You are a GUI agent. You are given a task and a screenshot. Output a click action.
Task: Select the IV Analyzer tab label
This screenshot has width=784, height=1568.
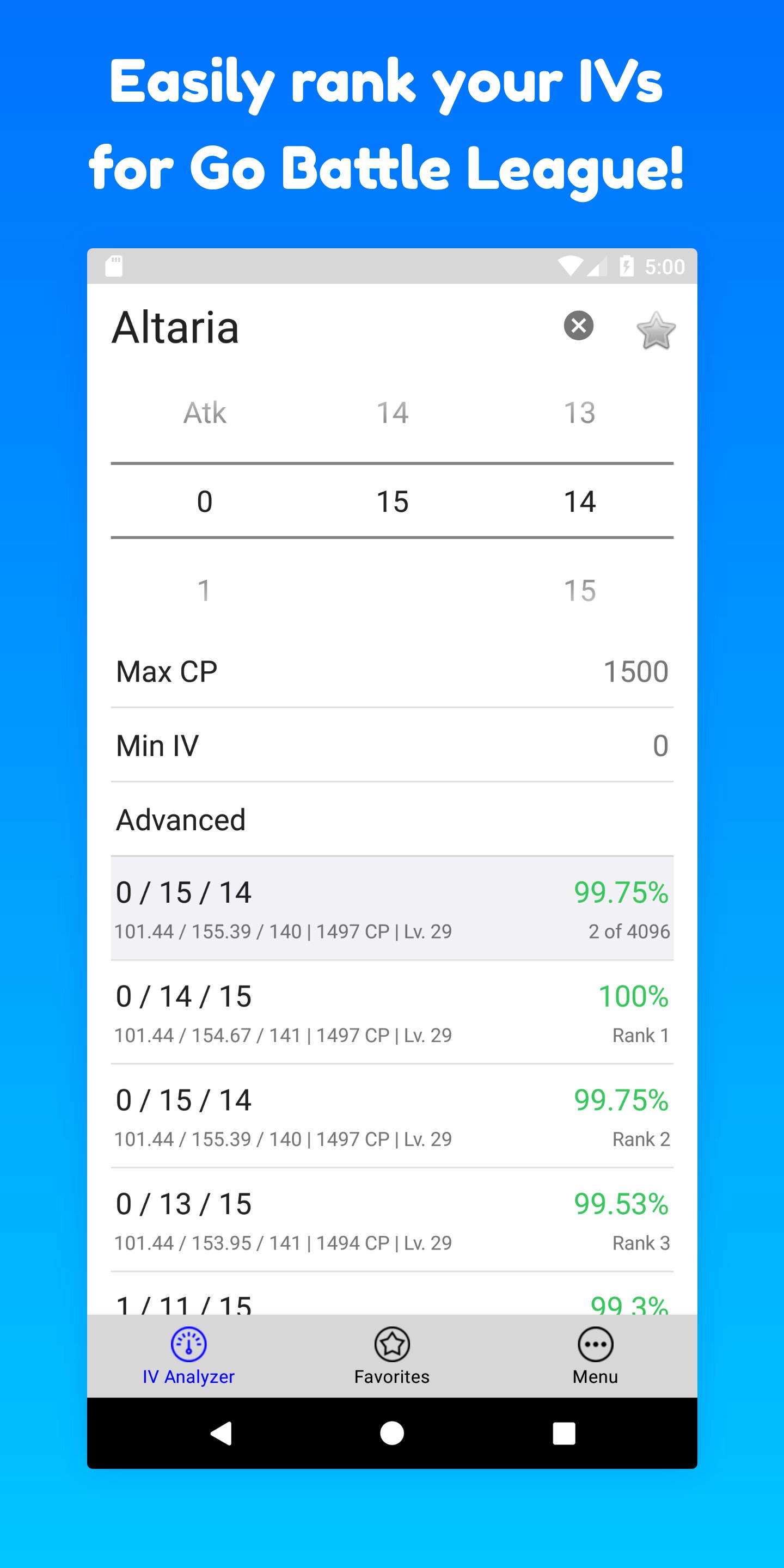point(188,1377)
